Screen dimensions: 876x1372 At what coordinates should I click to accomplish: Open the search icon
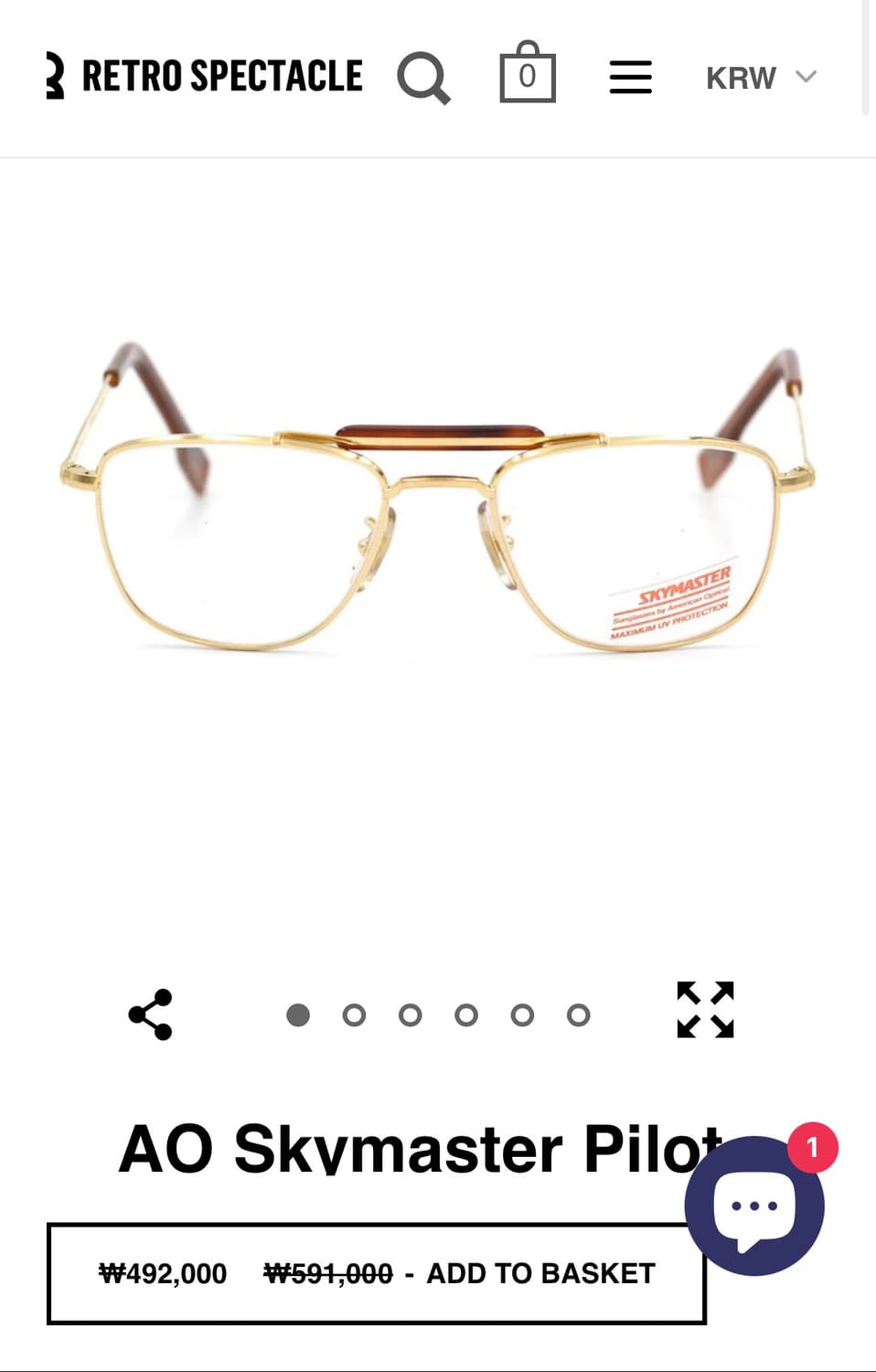point(424,80)
